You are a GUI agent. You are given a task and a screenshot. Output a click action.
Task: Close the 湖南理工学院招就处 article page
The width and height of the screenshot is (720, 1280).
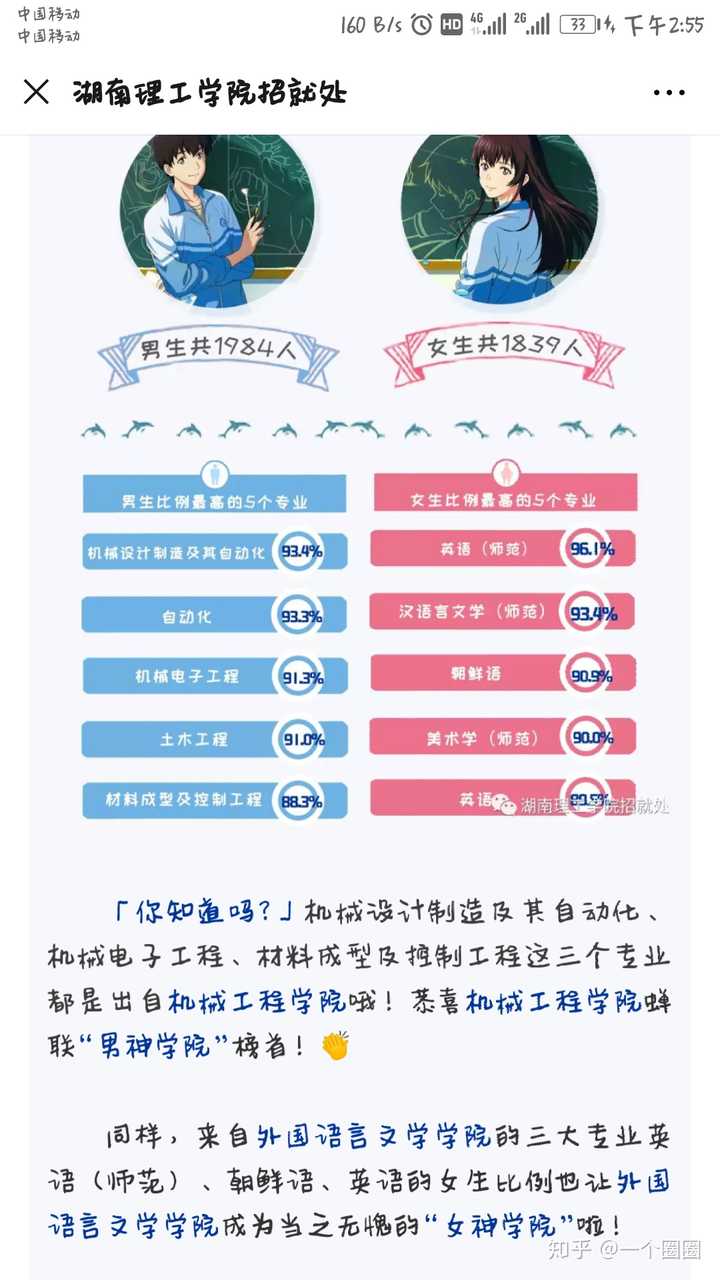(36, 92)
